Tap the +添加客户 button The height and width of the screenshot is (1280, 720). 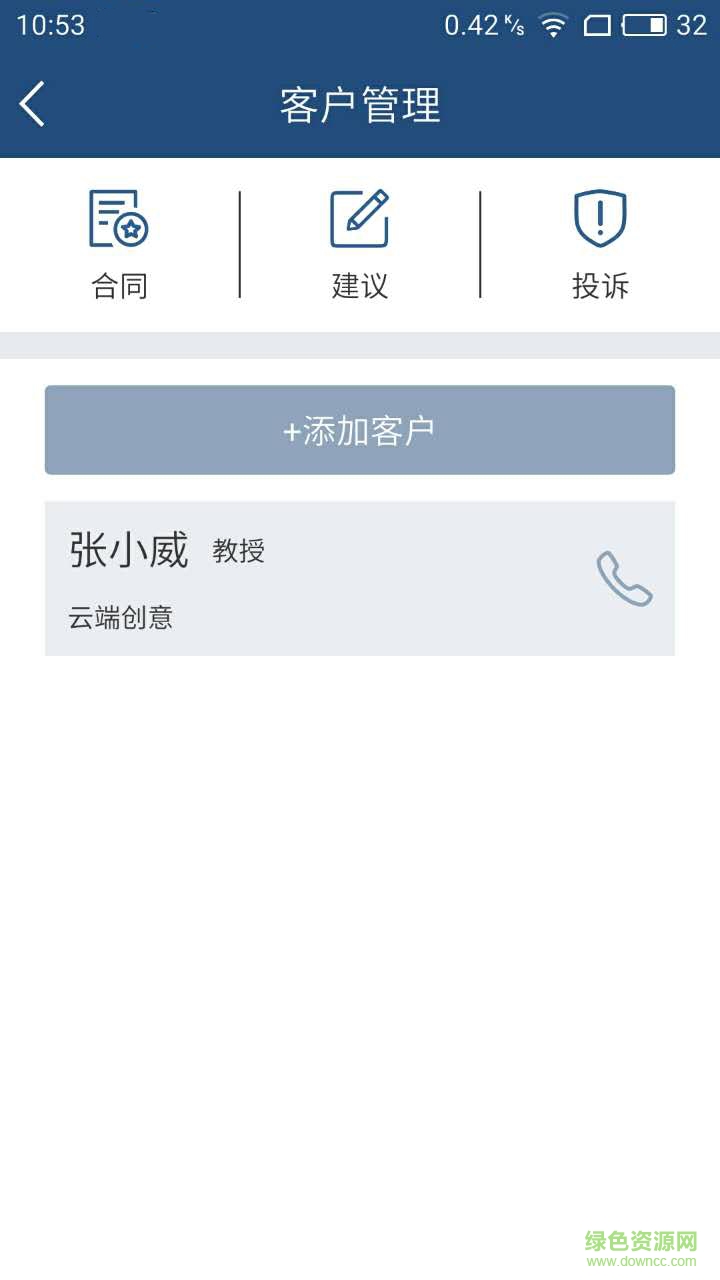click(x=360, y=430)
